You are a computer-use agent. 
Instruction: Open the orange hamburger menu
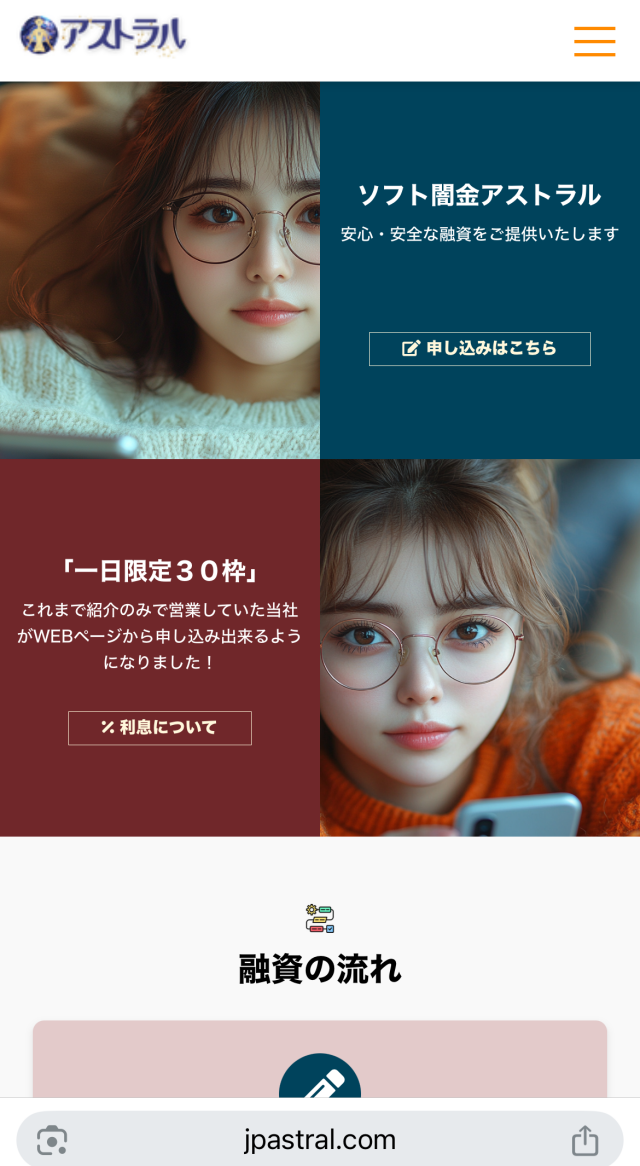point(594,40)
